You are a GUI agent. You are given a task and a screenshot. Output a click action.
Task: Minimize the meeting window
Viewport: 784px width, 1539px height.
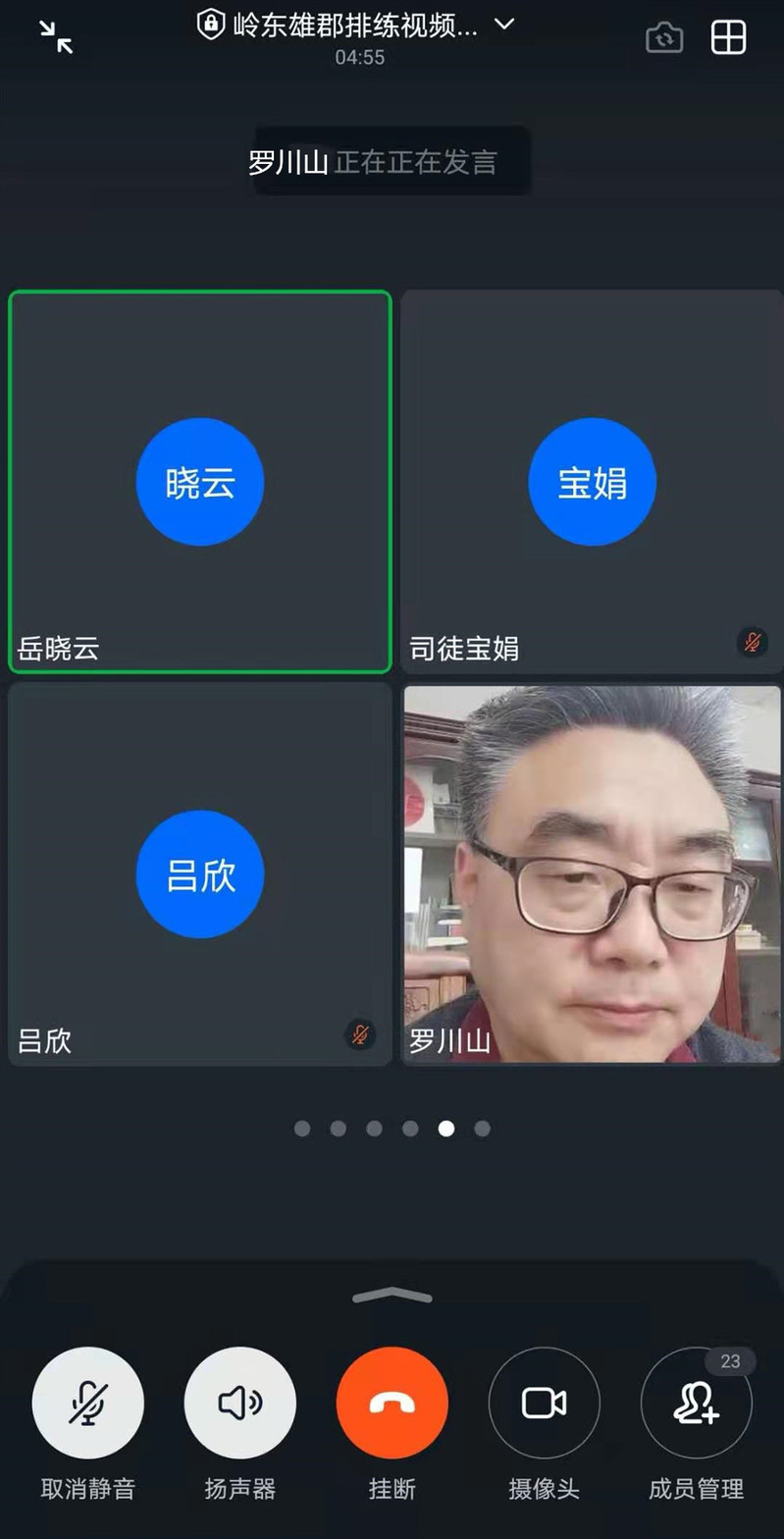click(56, 37)
